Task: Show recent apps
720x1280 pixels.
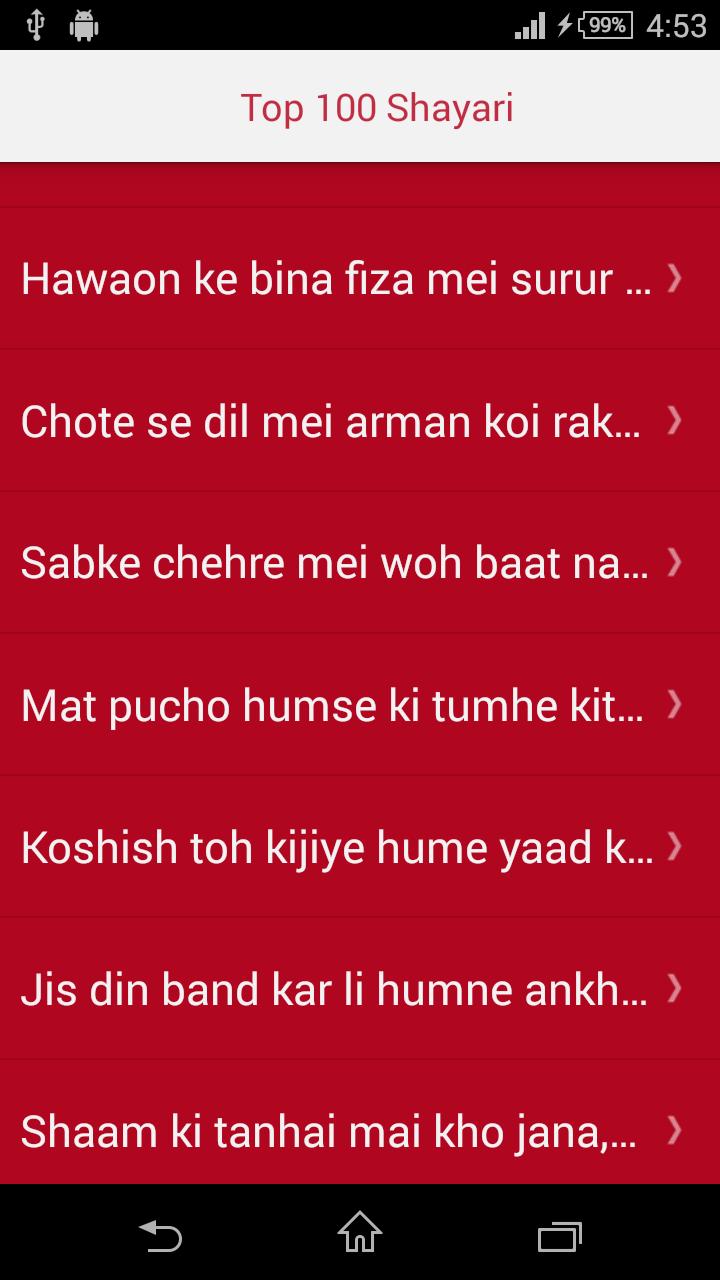Action: click(x=559, y=1235)
